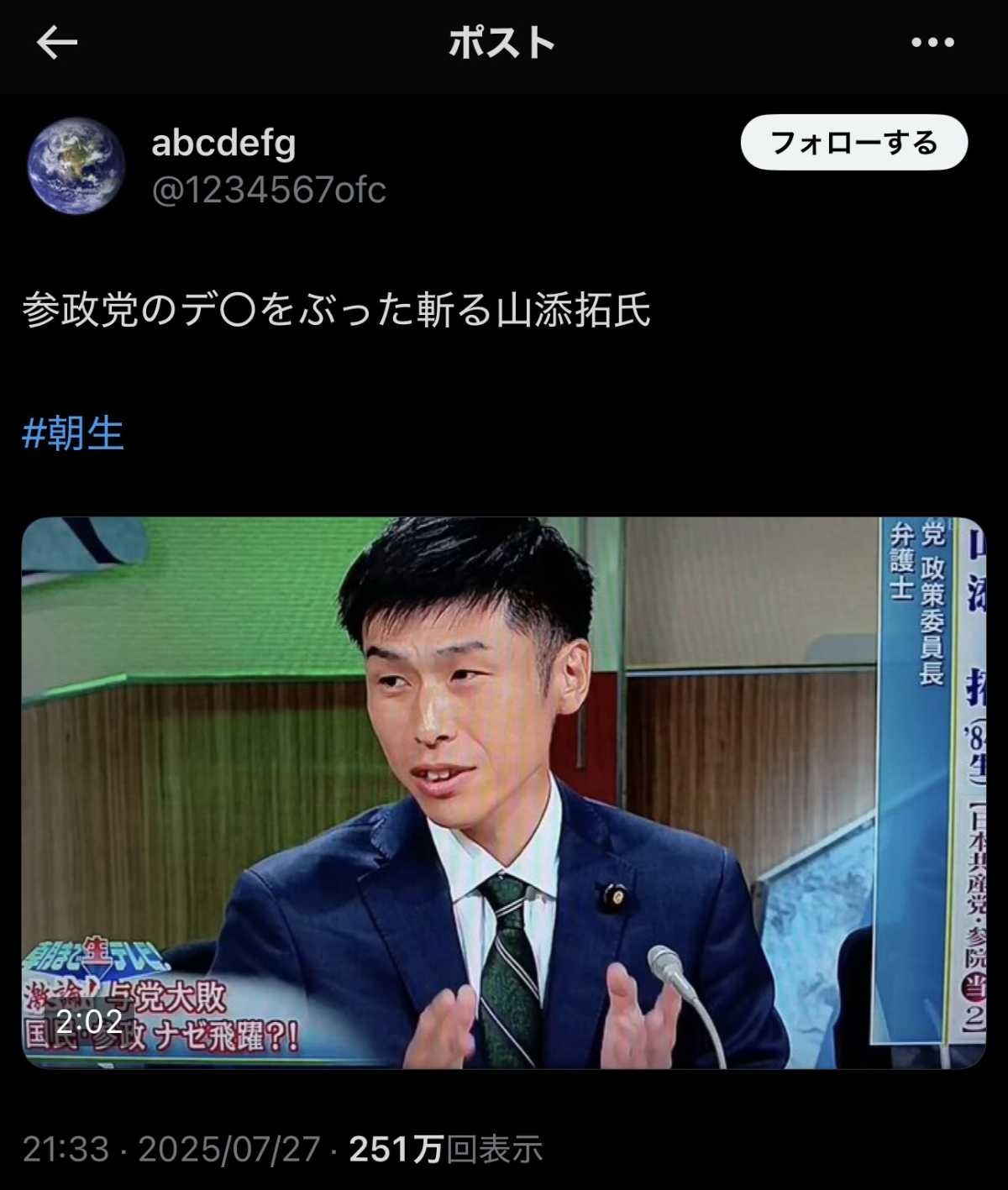Open abcdefg's earth profile picture
Image resolution: width=1008 pixels, height=1190 pixels.
coord(76,165)
